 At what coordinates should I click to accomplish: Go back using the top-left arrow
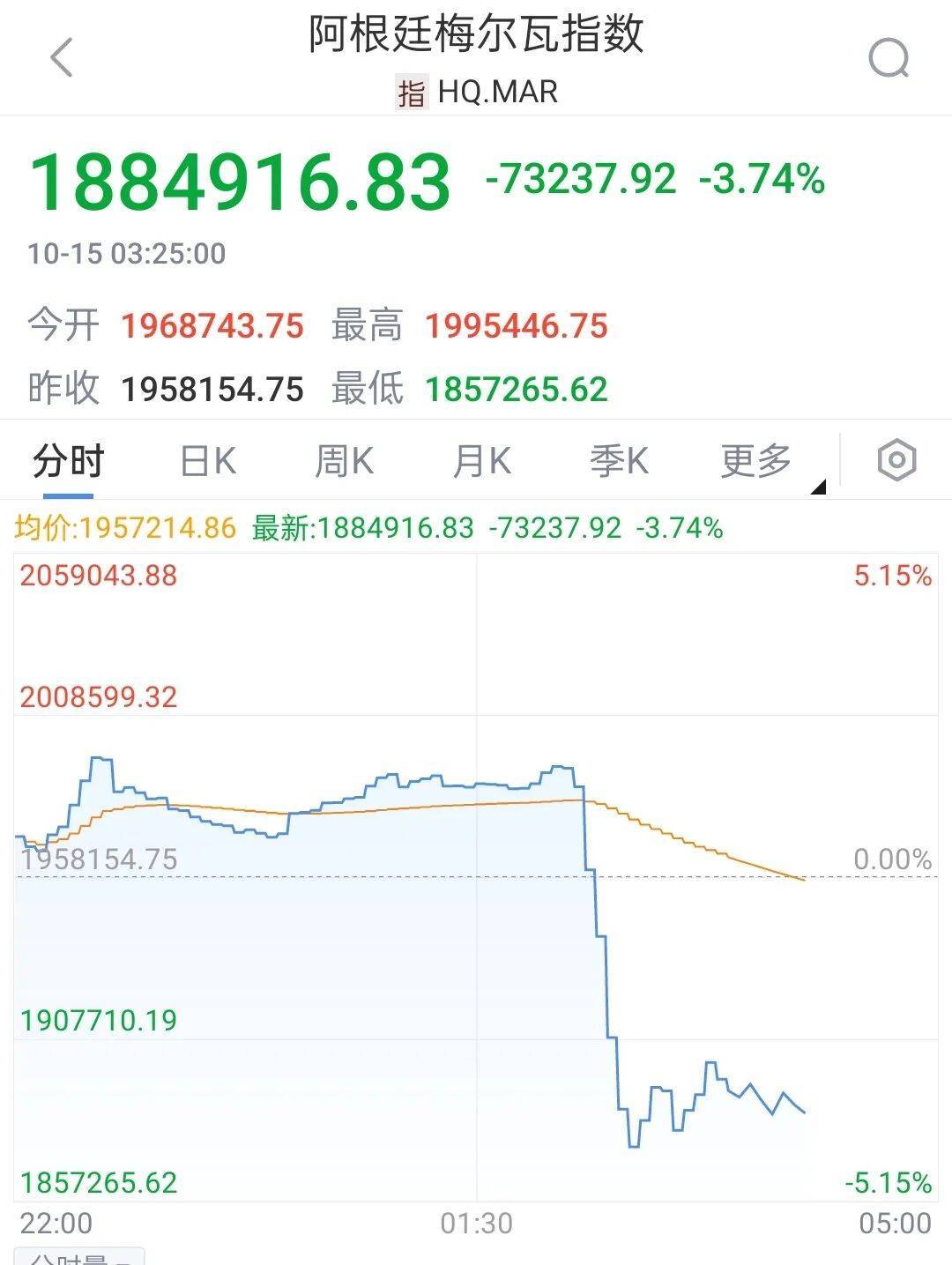pos(62,58)
